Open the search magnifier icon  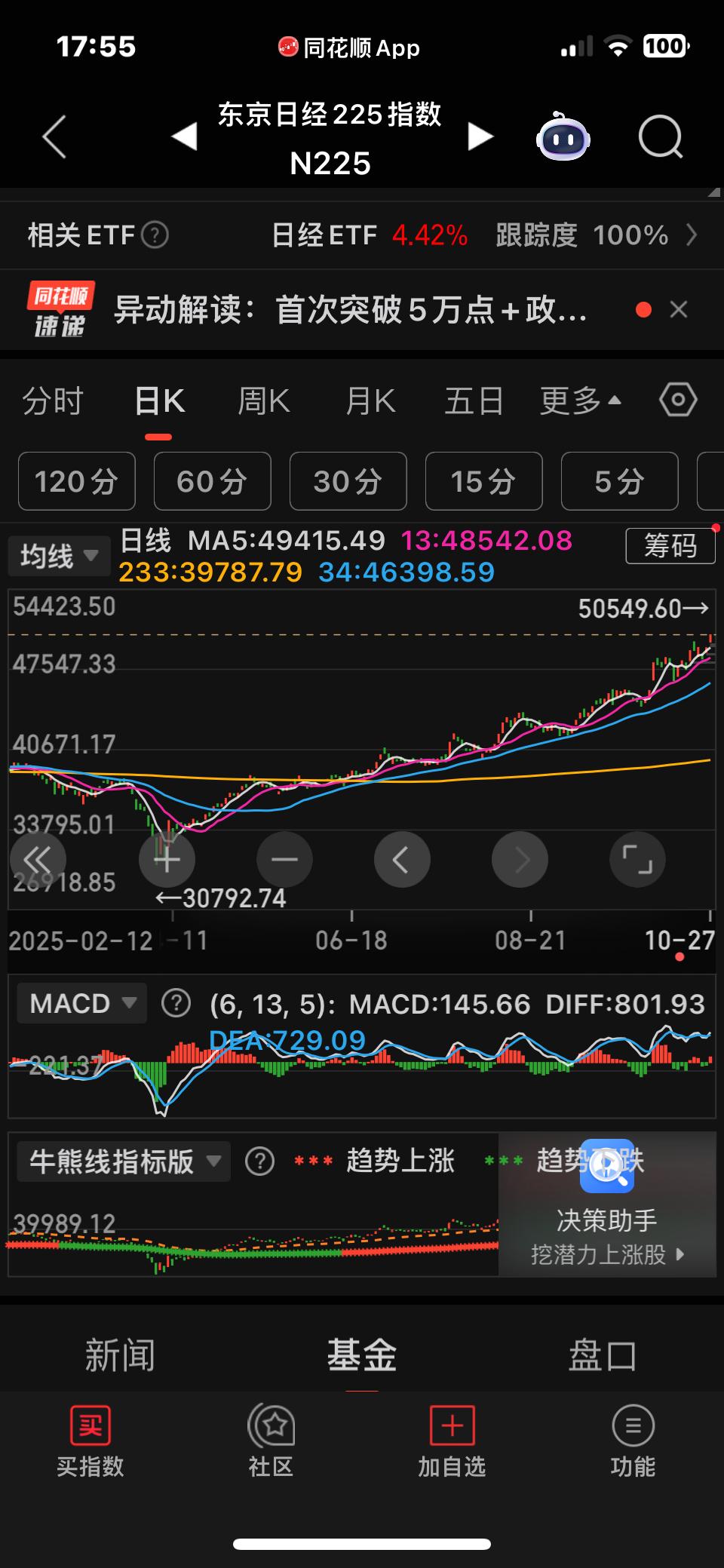(x=660, y=137)
